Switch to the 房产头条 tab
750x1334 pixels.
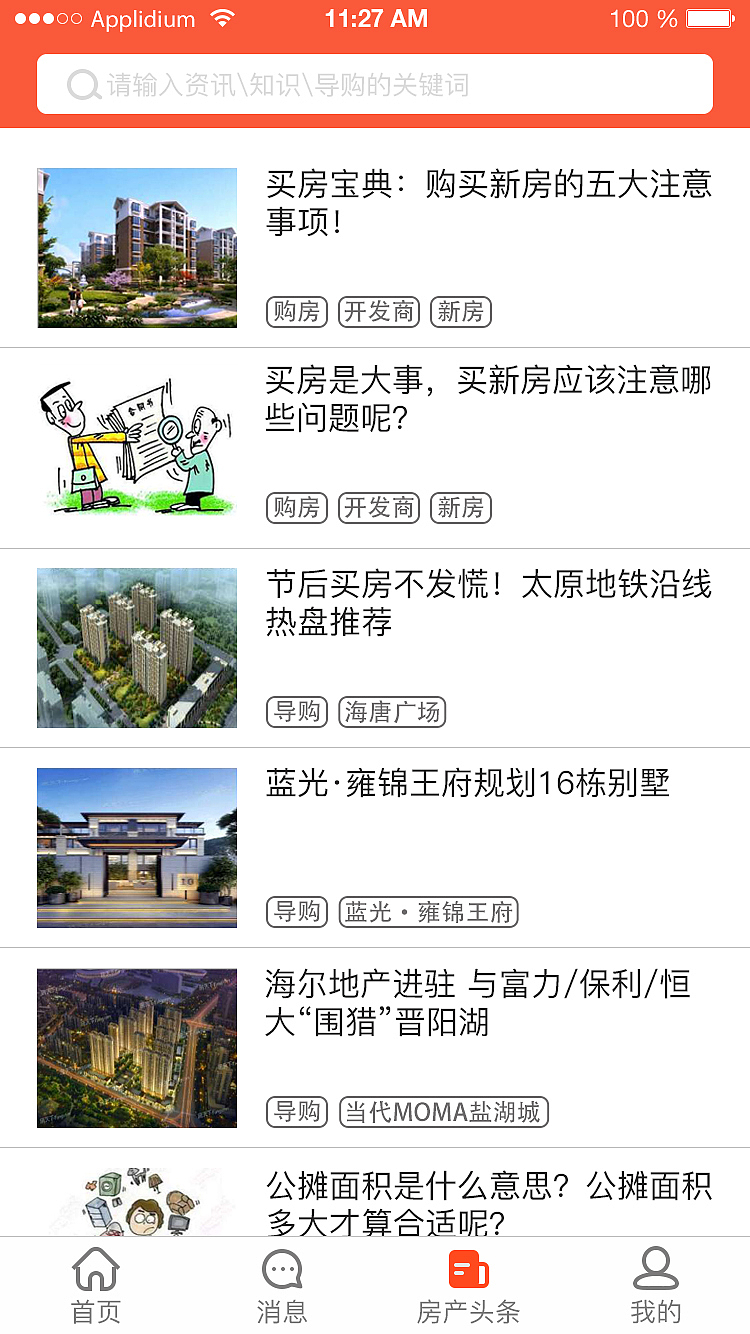pos(468,1285)
